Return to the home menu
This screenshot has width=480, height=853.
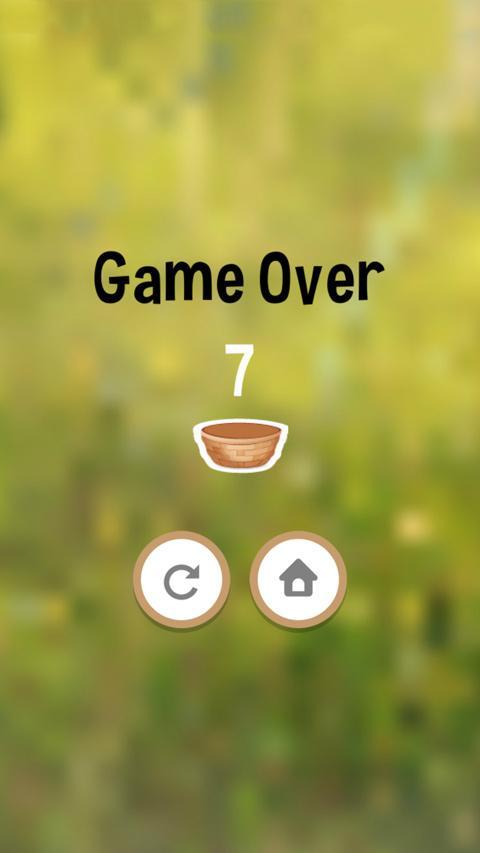(298, 580)
